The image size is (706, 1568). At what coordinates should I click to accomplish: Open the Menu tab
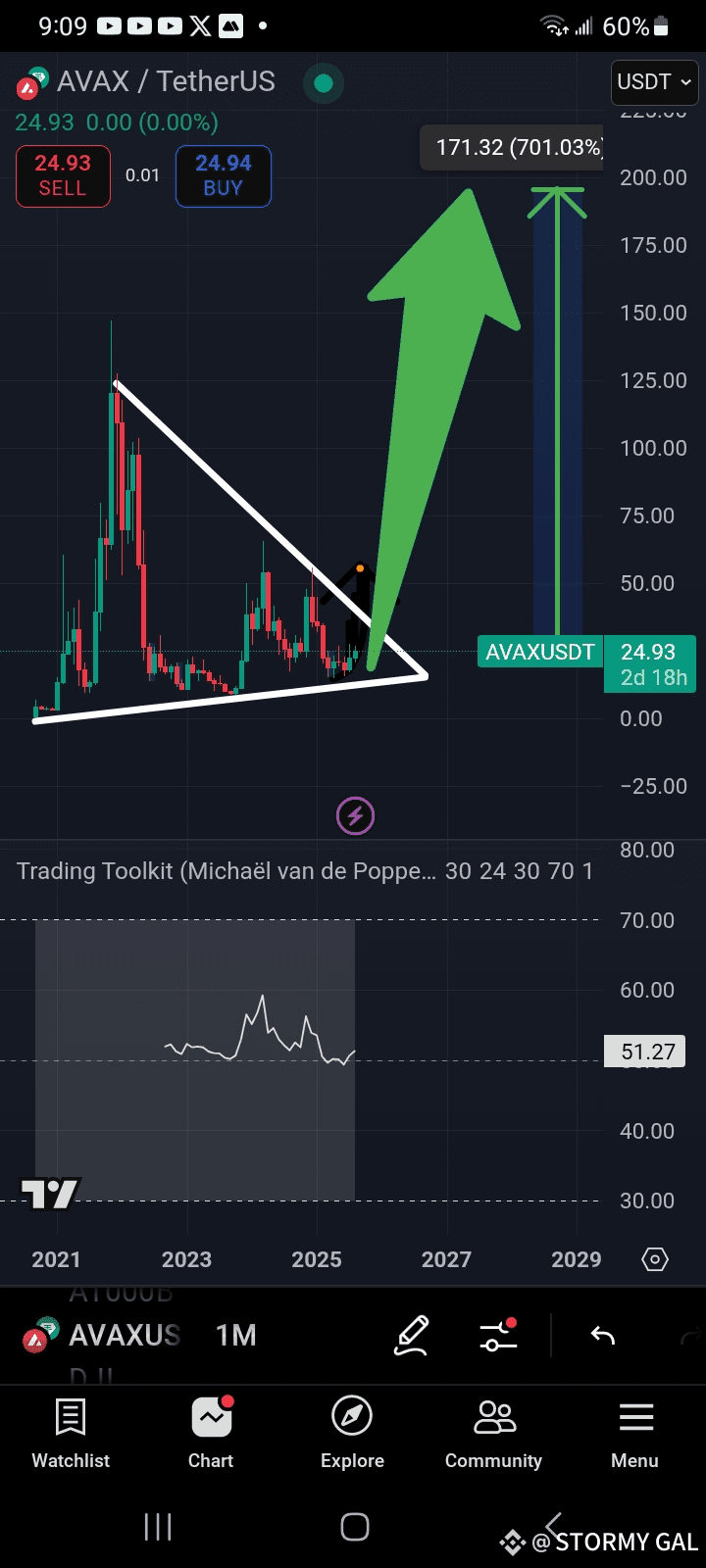coord(635,1434)
